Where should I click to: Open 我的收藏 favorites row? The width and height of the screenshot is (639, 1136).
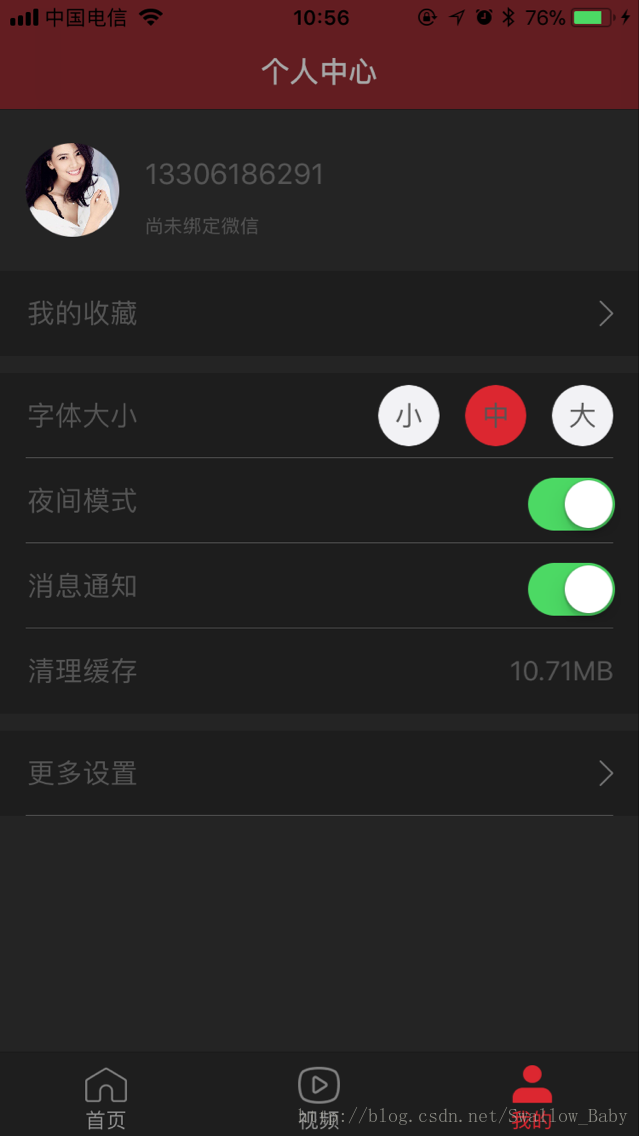tap(320, 314)
